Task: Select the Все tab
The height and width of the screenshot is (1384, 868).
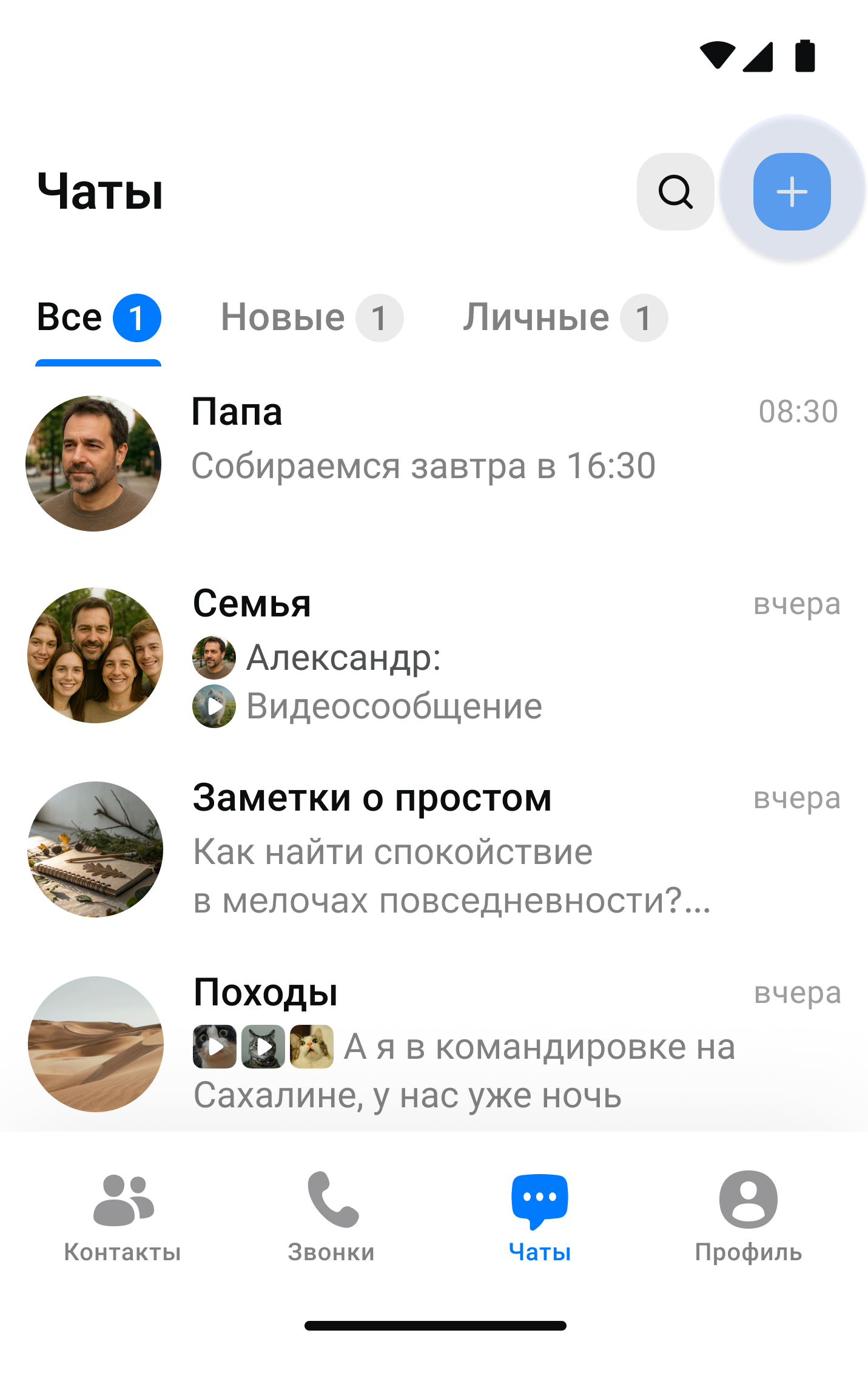Action: tap(98, 319)
